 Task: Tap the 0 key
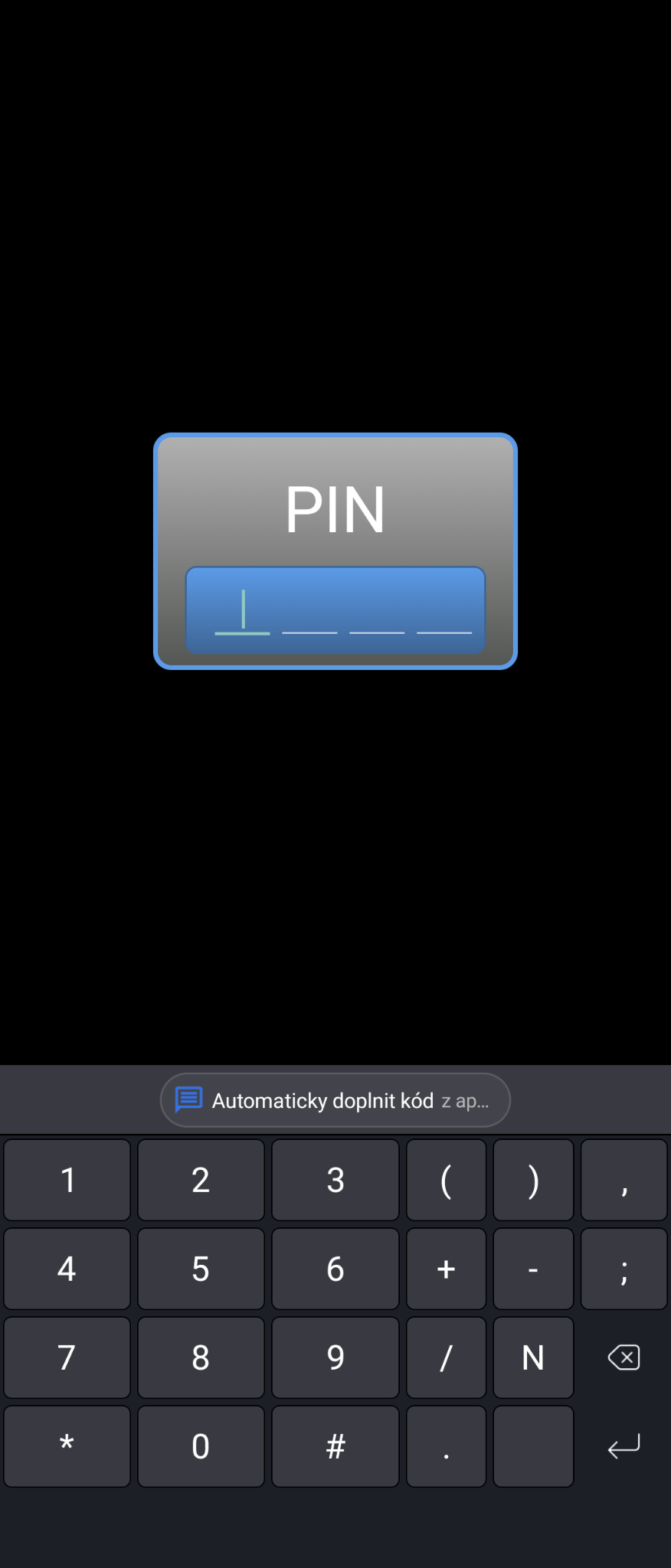pos(201,1446)
